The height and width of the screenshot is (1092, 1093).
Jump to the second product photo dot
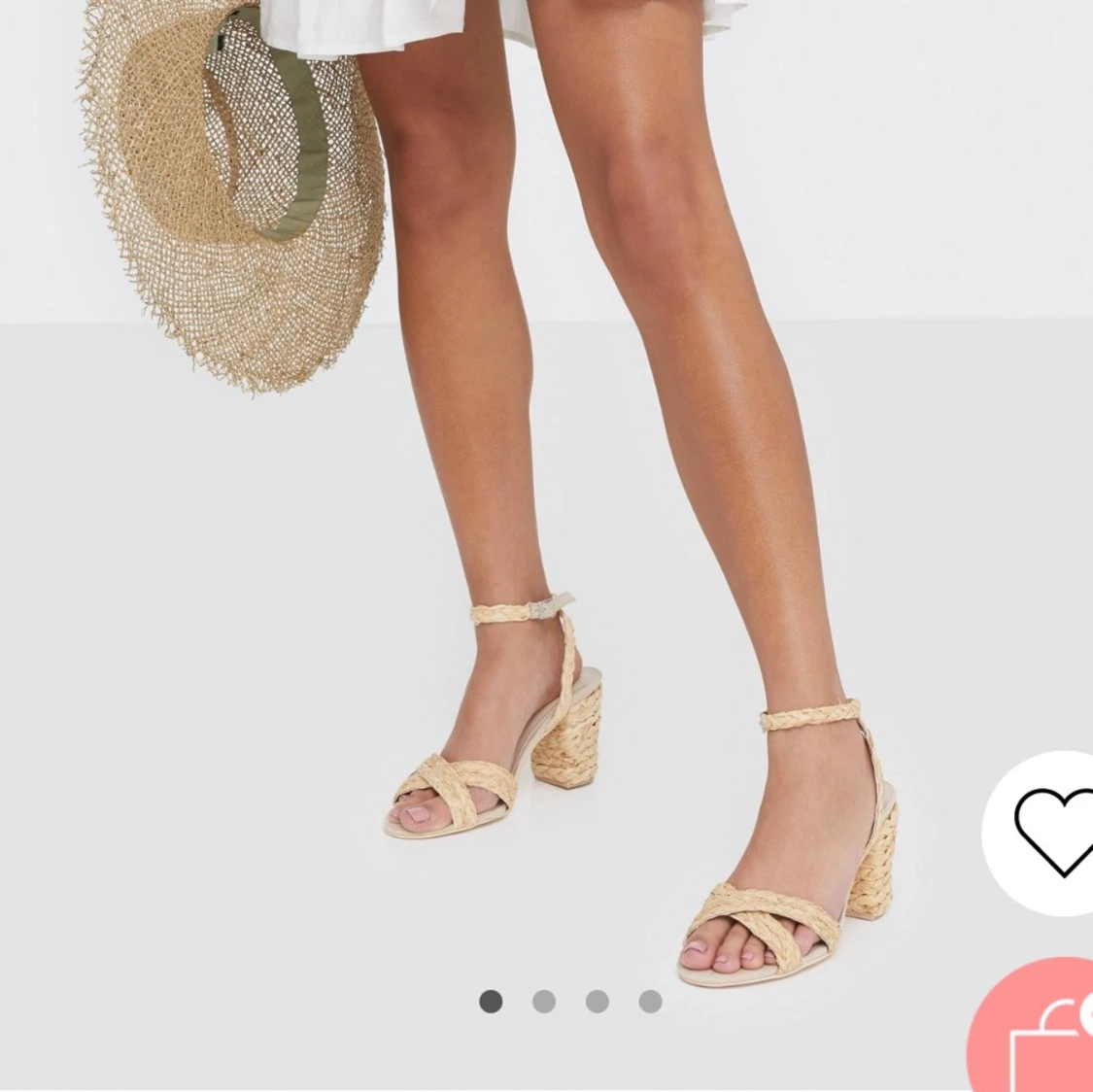[544, 1002]
